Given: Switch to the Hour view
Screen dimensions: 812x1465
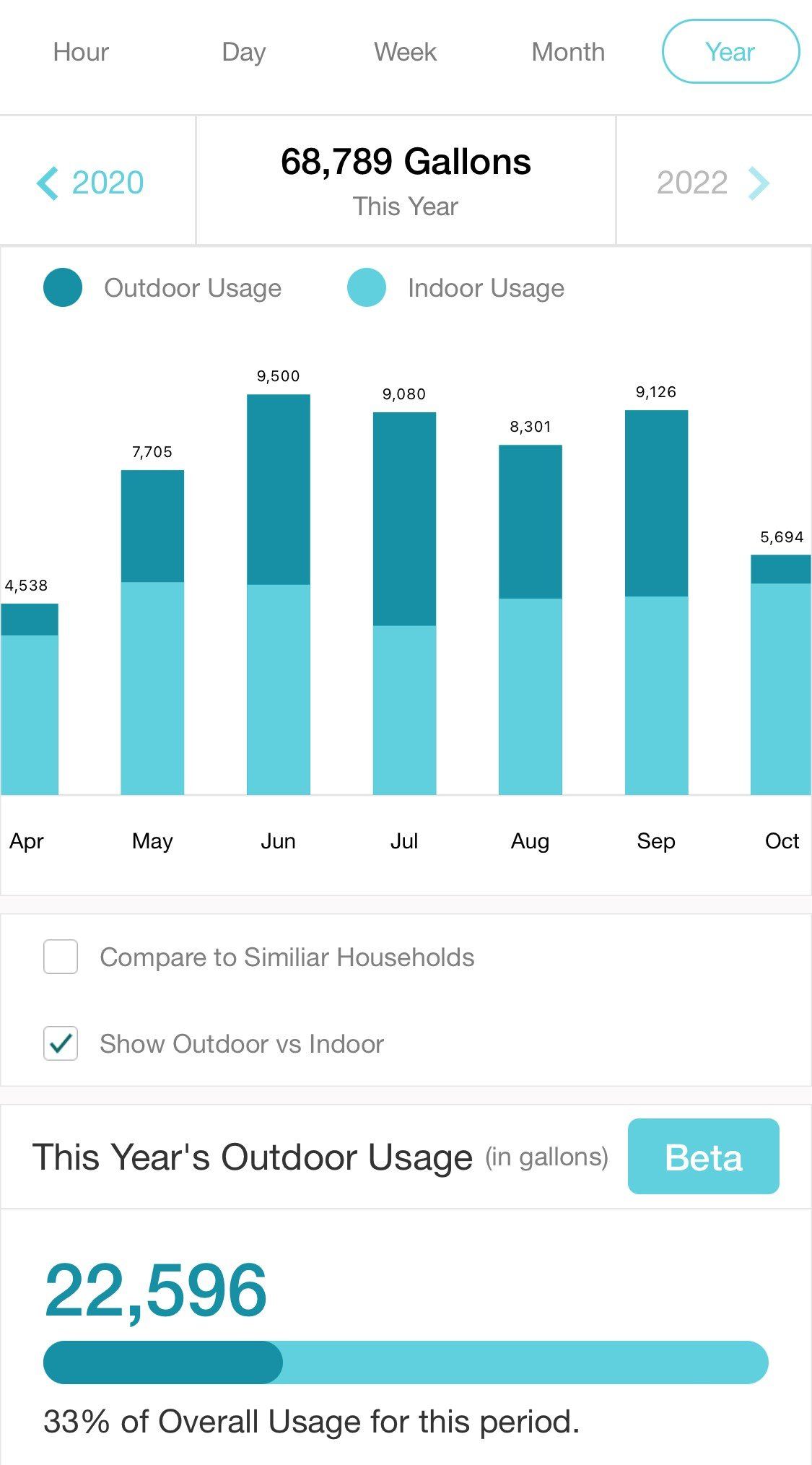Looking at the screenshot, I should point(81,52).
